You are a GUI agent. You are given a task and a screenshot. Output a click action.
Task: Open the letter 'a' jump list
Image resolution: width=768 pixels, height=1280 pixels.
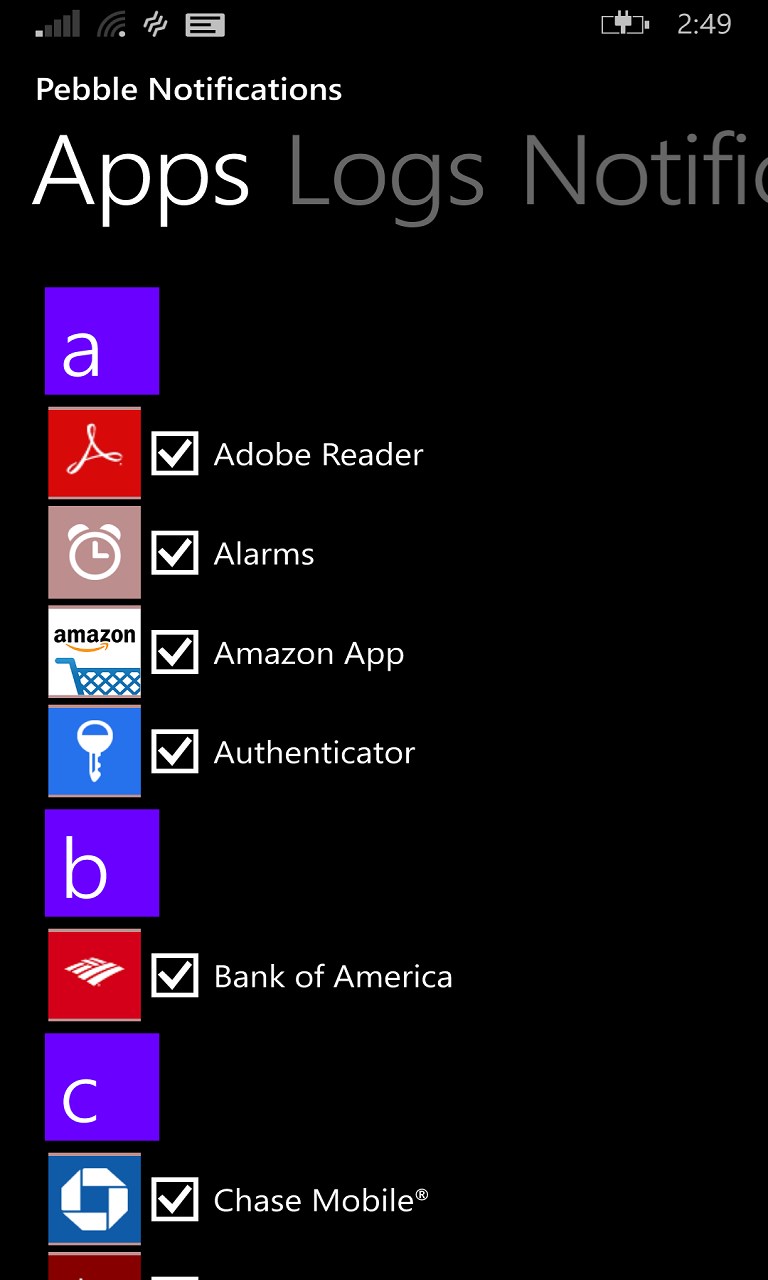click(x=102, y=341)
